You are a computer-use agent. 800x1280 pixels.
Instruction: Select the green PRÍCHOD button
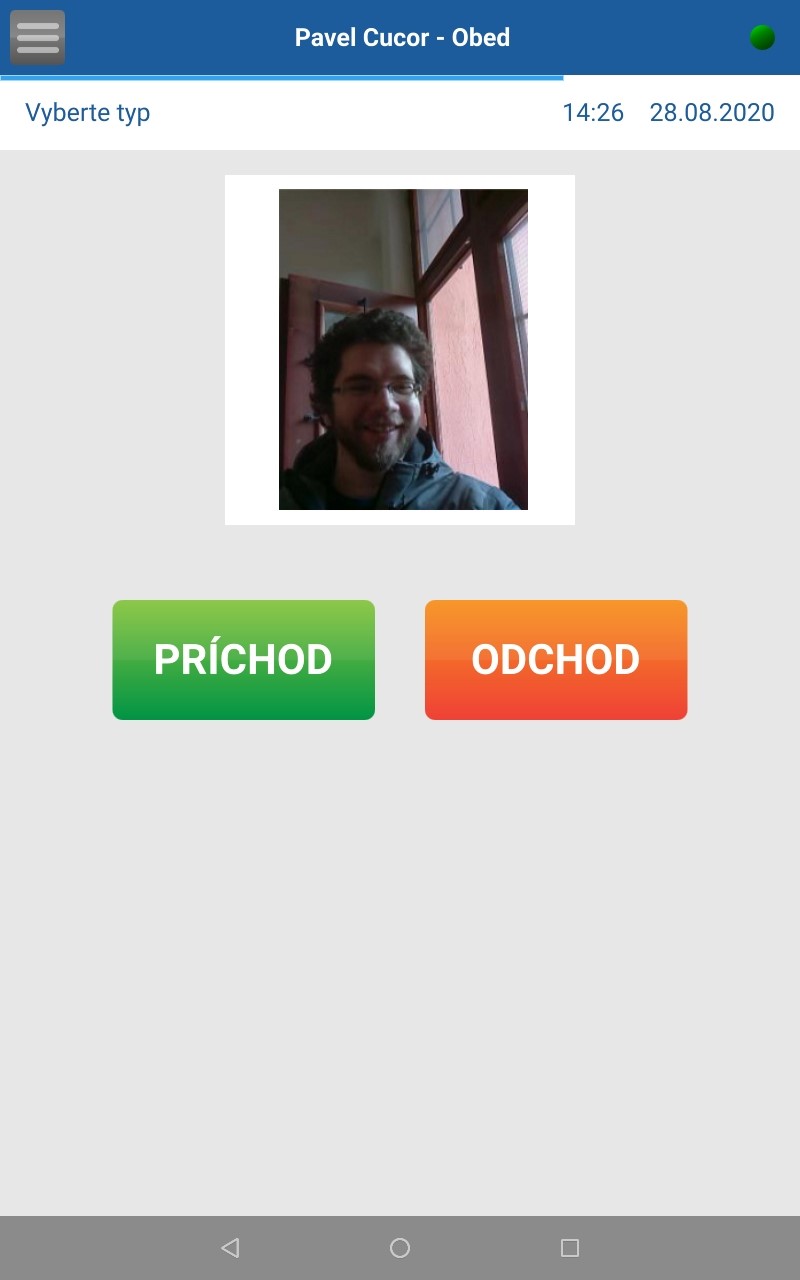pyautogui.click(x=243, y=660)
